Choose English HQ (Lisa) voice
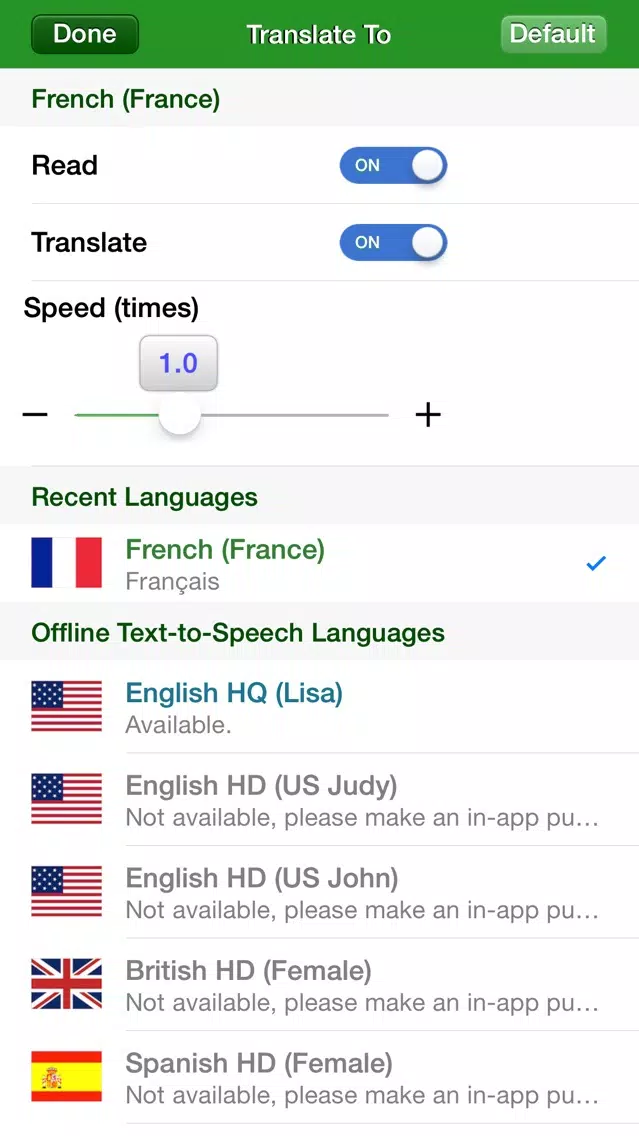639x1136 pixels. (x=319, y=707)
